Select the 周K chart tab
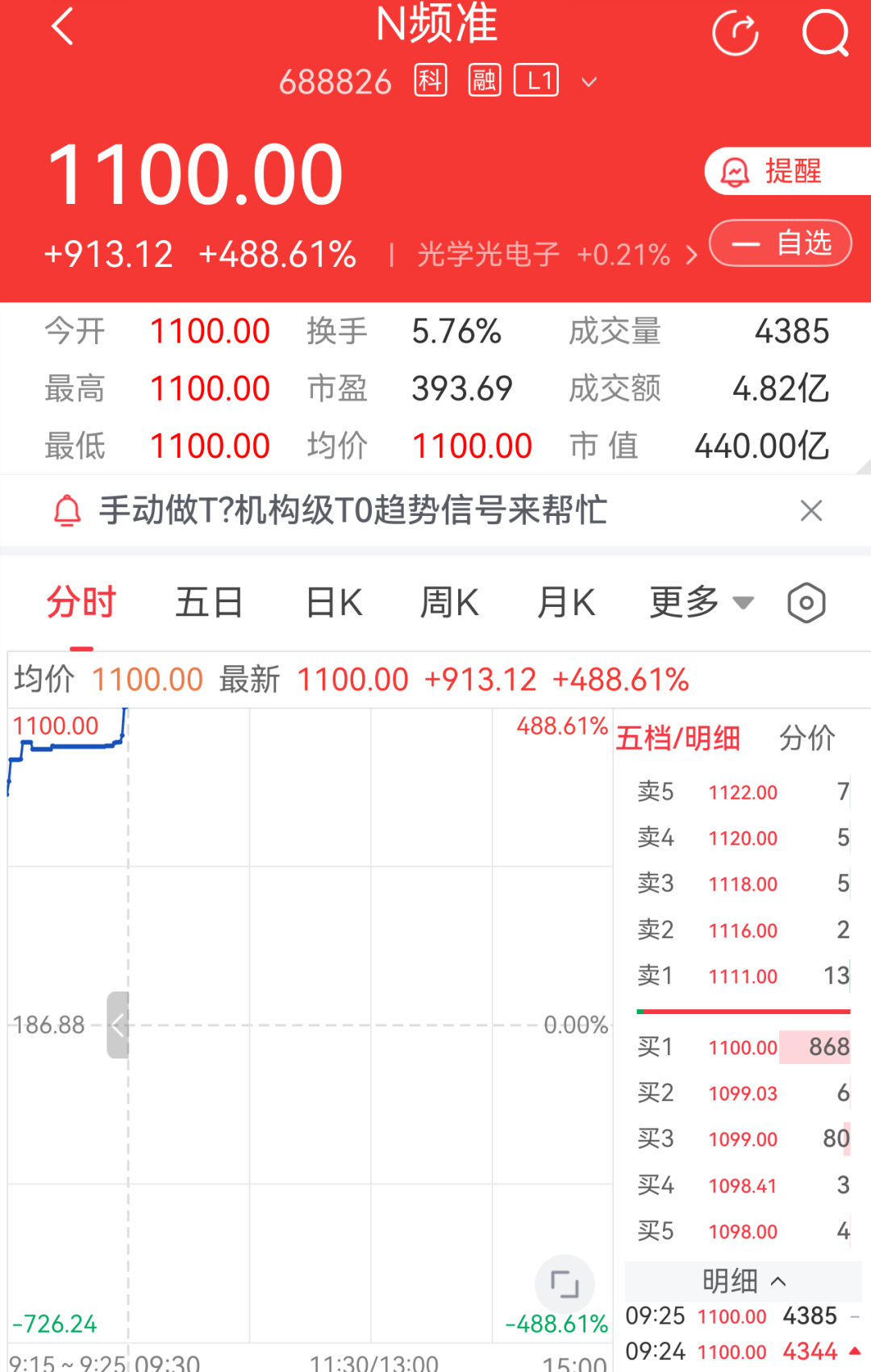 click(449, 603)
